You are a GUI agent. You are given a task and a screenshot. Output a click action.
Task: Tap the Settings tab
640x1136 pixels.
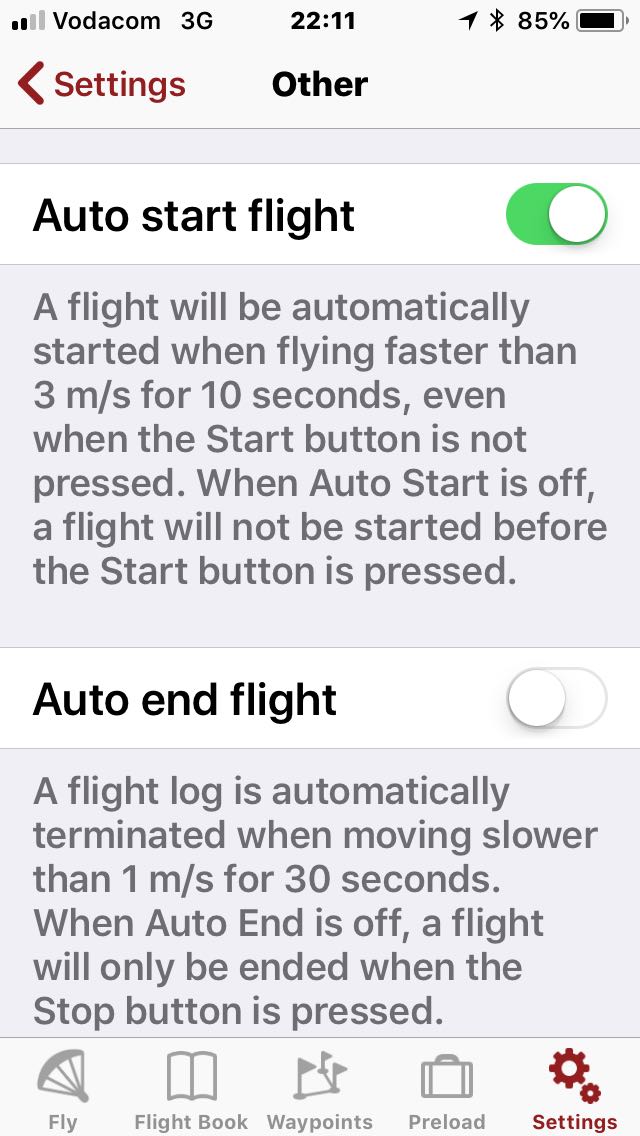click(x=574, y=1090)
